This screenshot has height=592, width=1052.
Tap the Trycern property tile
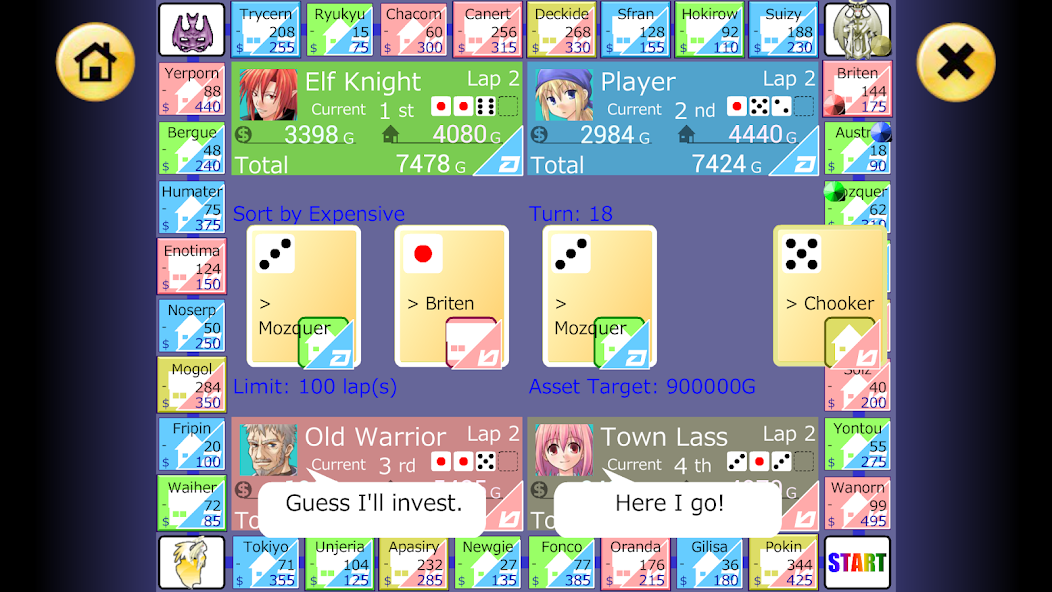[x=266, y=30]
